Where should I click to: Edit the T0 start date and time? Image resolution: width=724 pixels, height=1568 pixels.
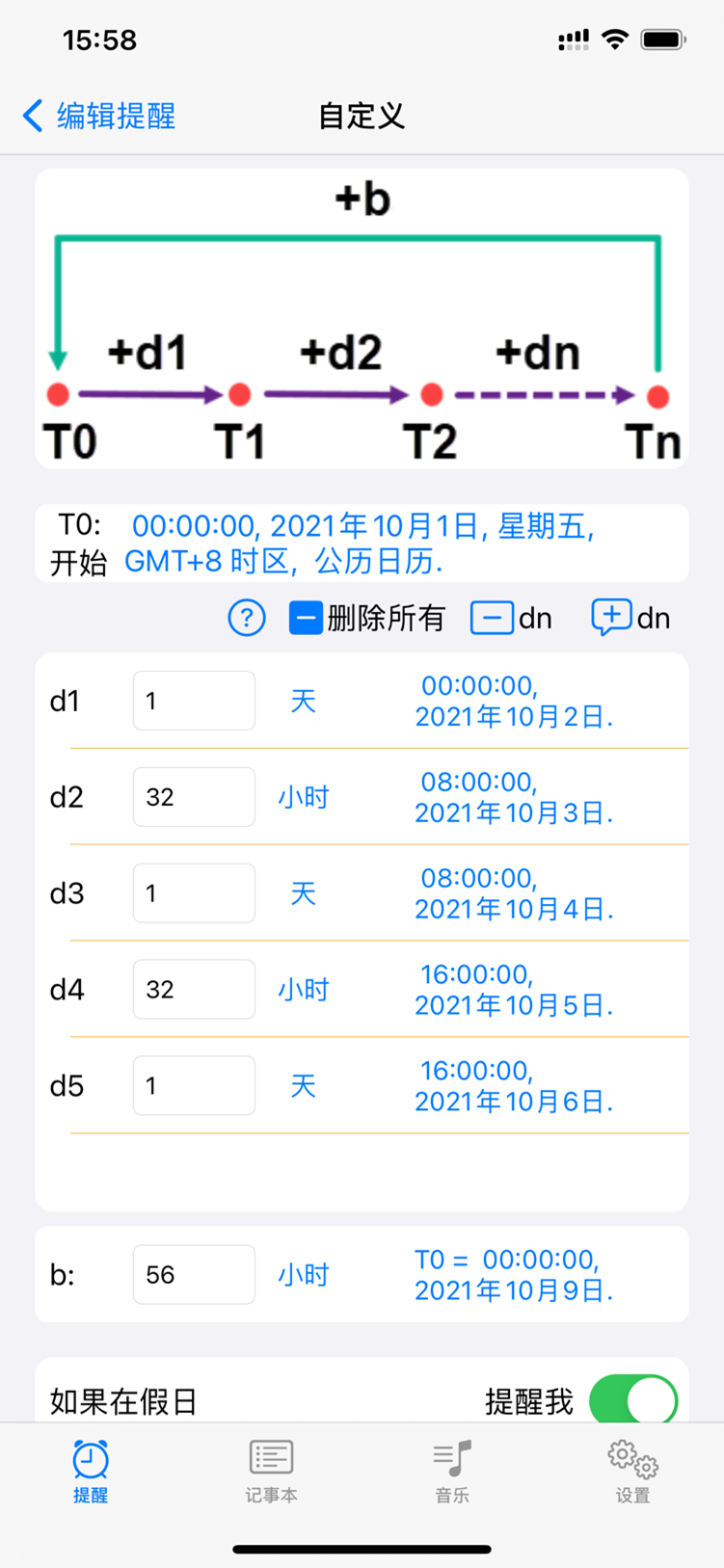coord(363,544)
